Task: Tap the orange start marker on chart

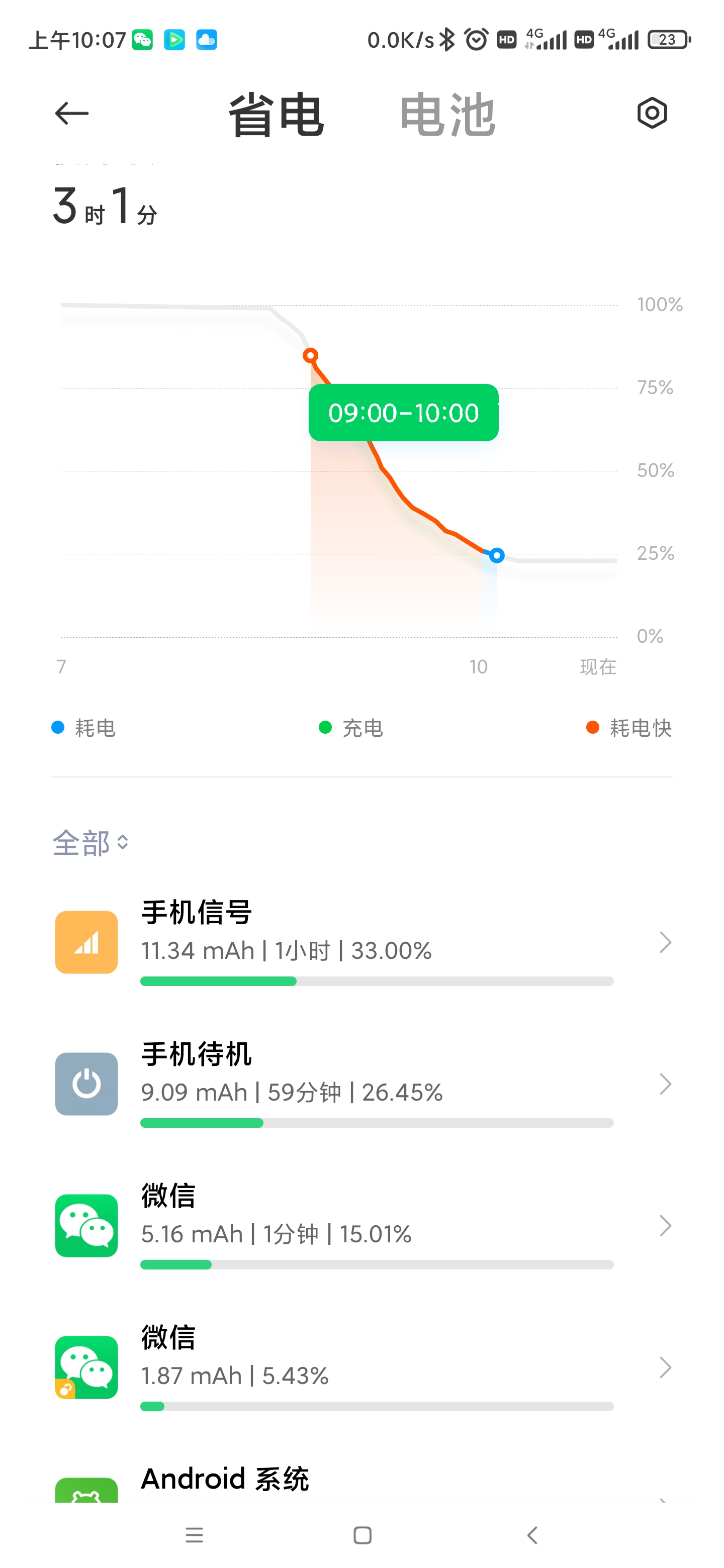Action: [311, 355]
